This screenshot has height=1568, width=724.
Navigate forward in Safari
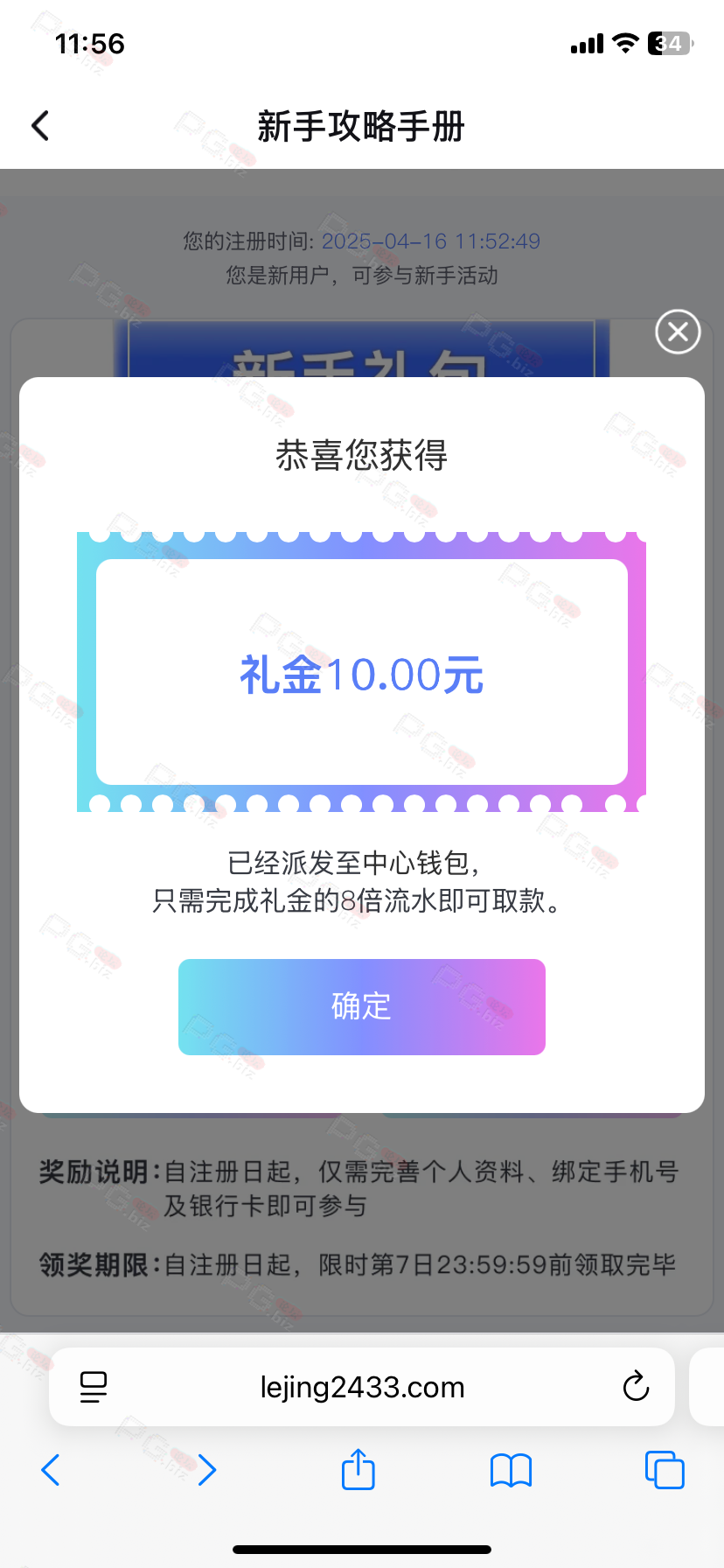[x=206, y=1470]
